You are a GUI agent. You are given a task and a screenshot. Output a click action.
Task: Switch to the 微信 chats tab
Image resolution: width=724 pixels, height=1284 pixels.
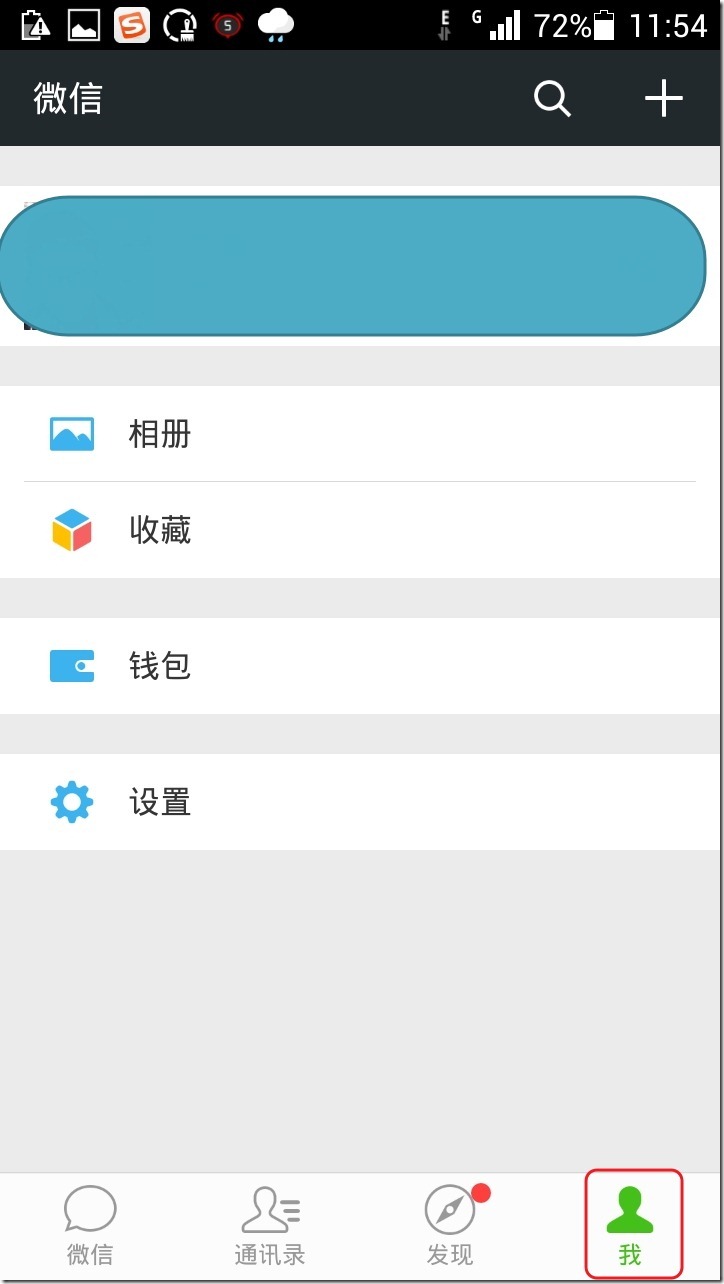[x=90, y=1226]
